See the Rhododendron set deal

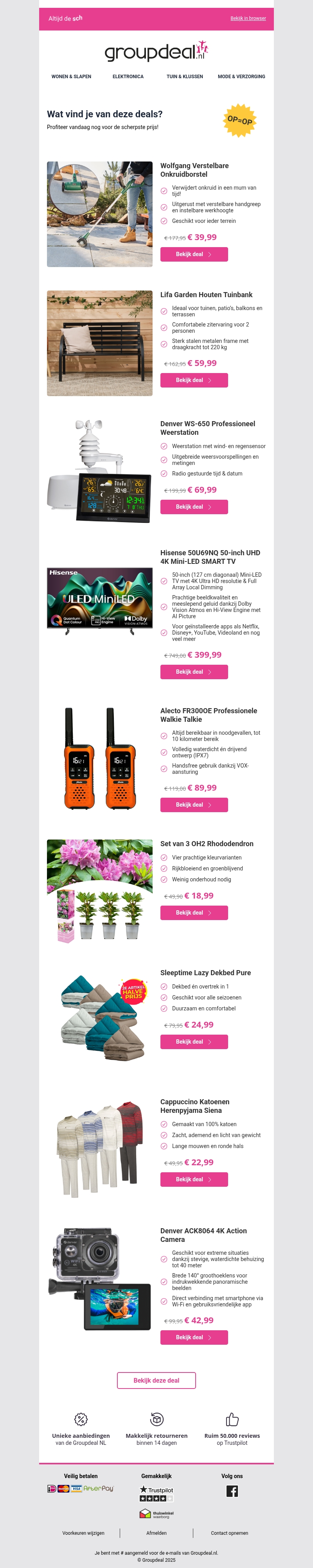coord(194,913)
